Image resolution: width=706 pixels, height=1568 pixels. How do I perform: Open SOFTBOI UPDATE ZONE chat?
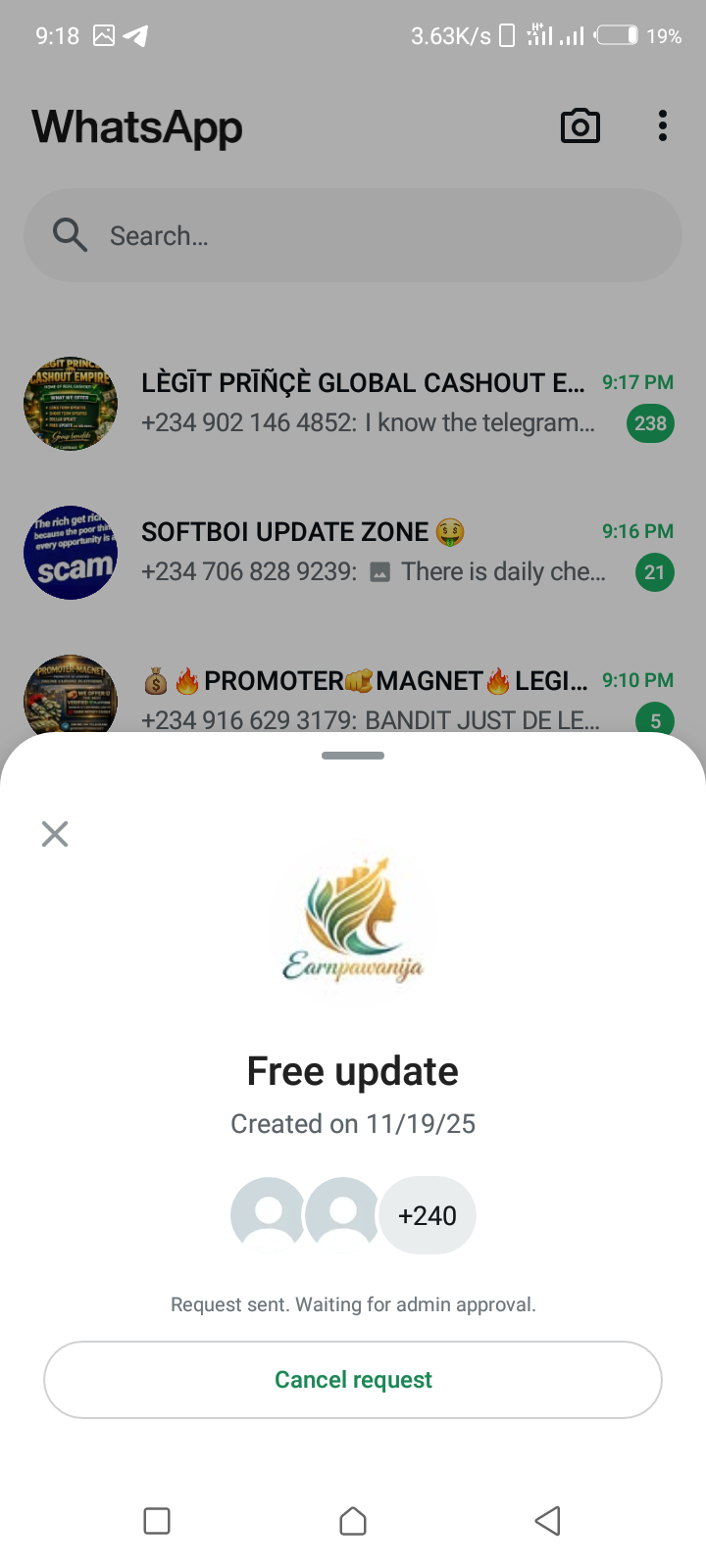(x=363, y=551)
